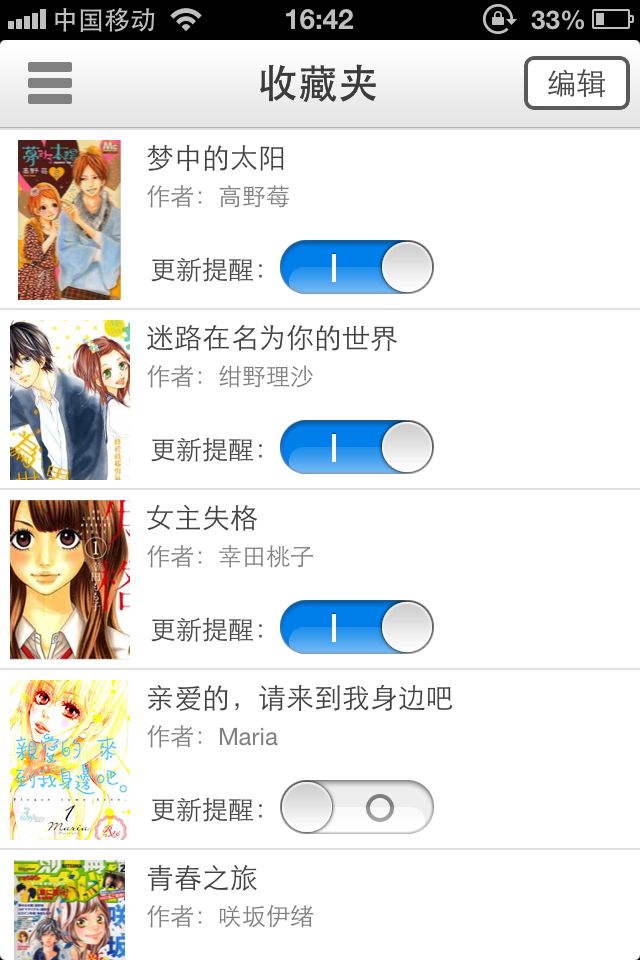The height and width of the screenshot is (960, 640).
Task: Open the manga 青春之旅
Action: point(202,879)
